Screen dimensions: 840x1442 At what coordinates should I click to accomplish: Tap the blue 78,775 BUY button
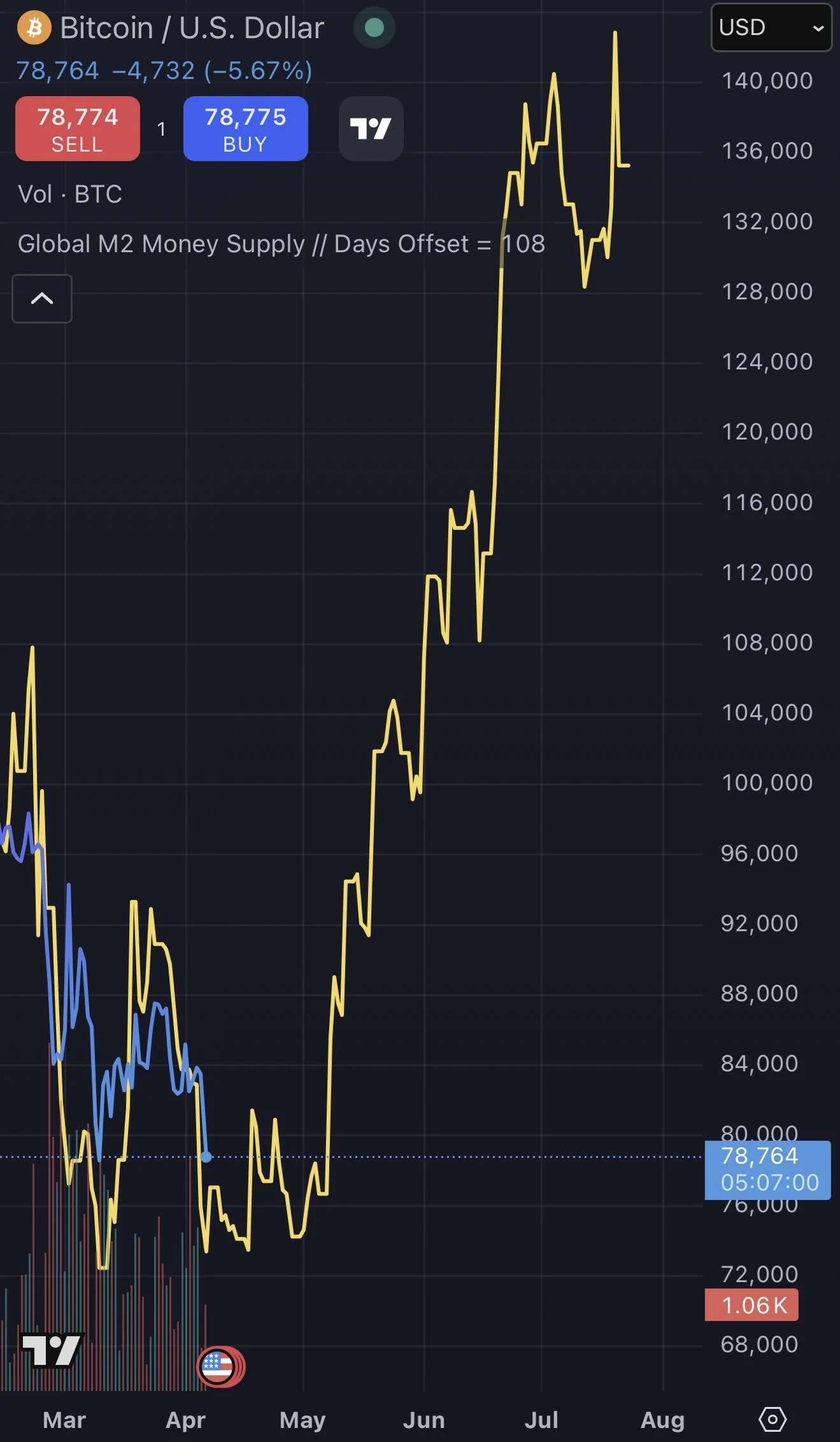(245, 129)
